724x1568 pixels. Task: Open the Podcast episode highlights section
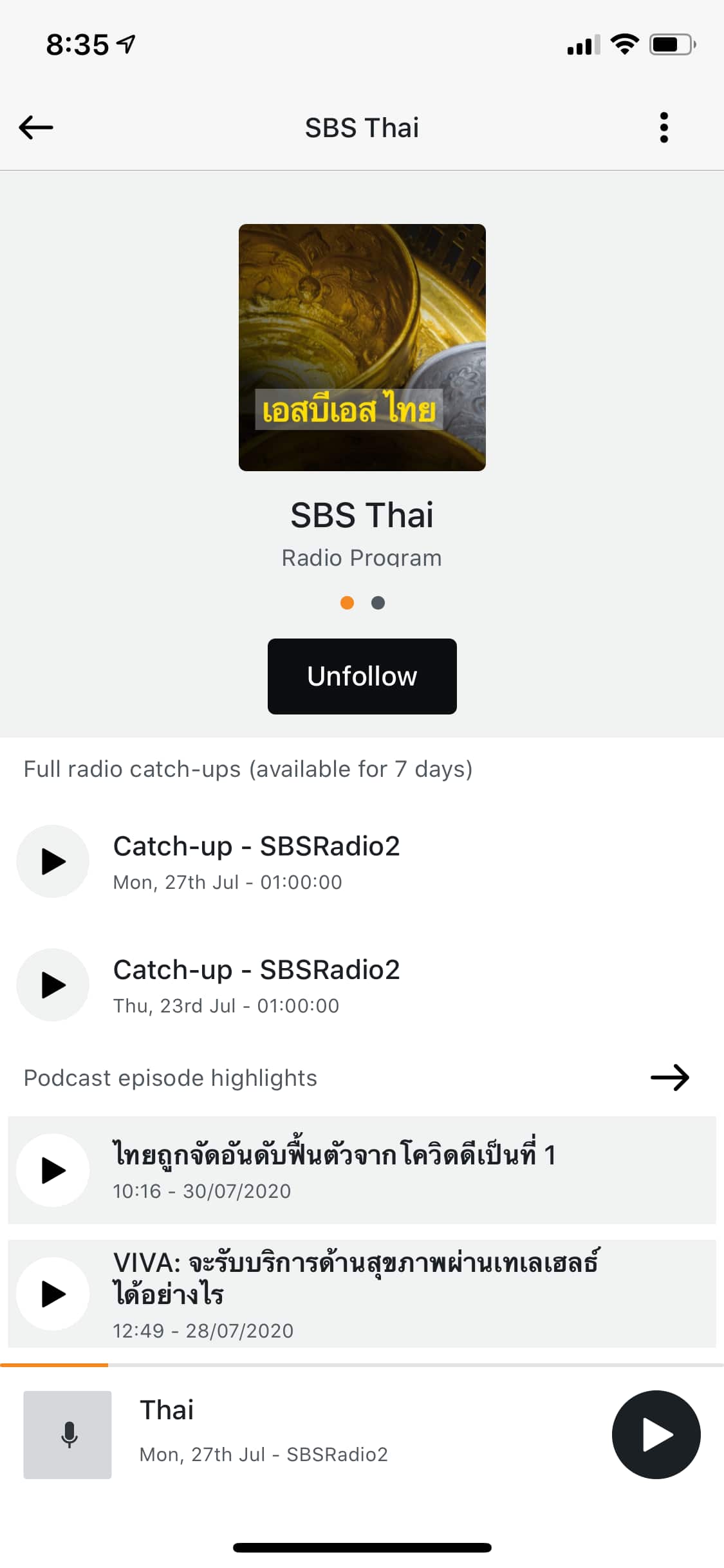click(169, 1077)
